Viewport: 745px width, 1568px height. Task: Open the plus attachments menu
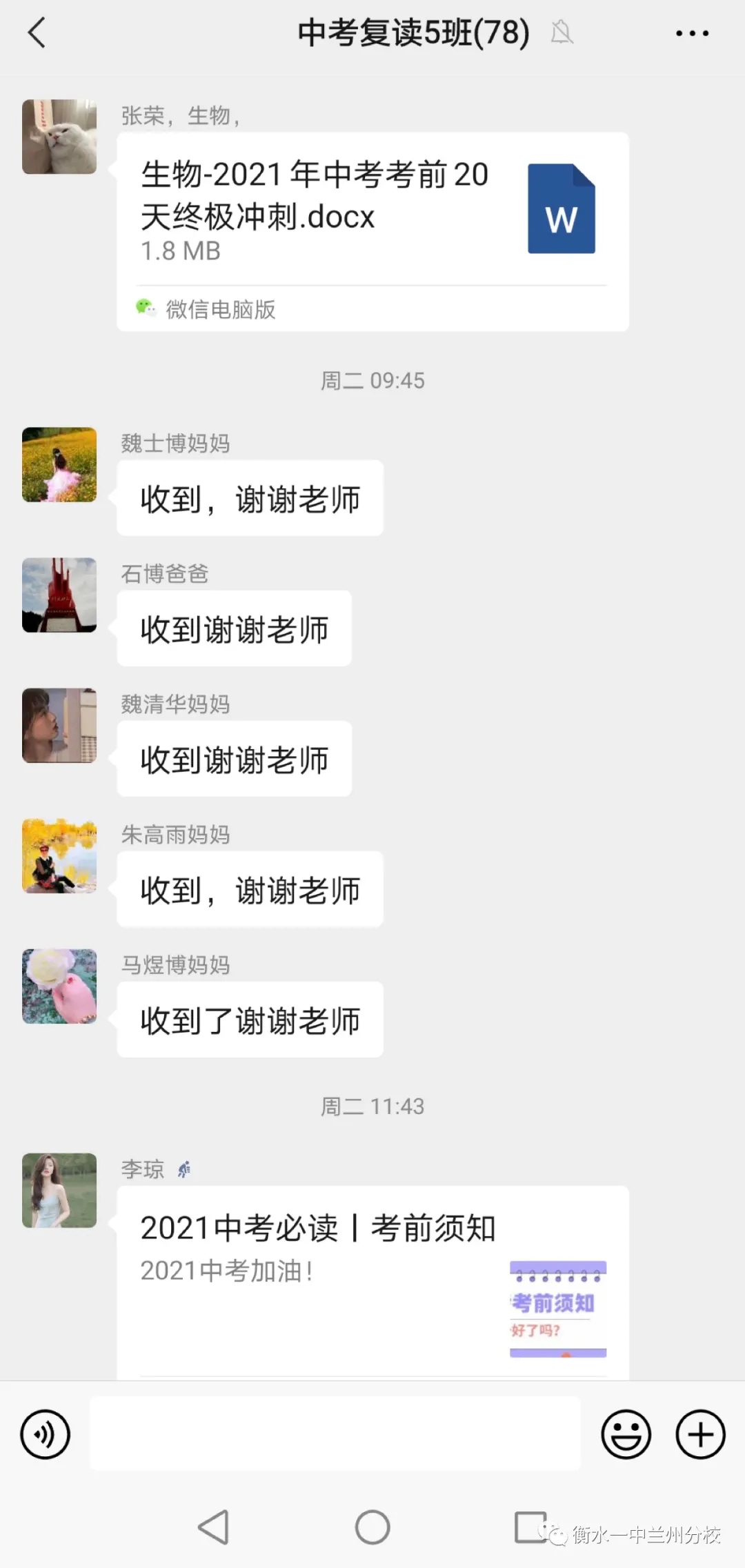coord(700,1434)
